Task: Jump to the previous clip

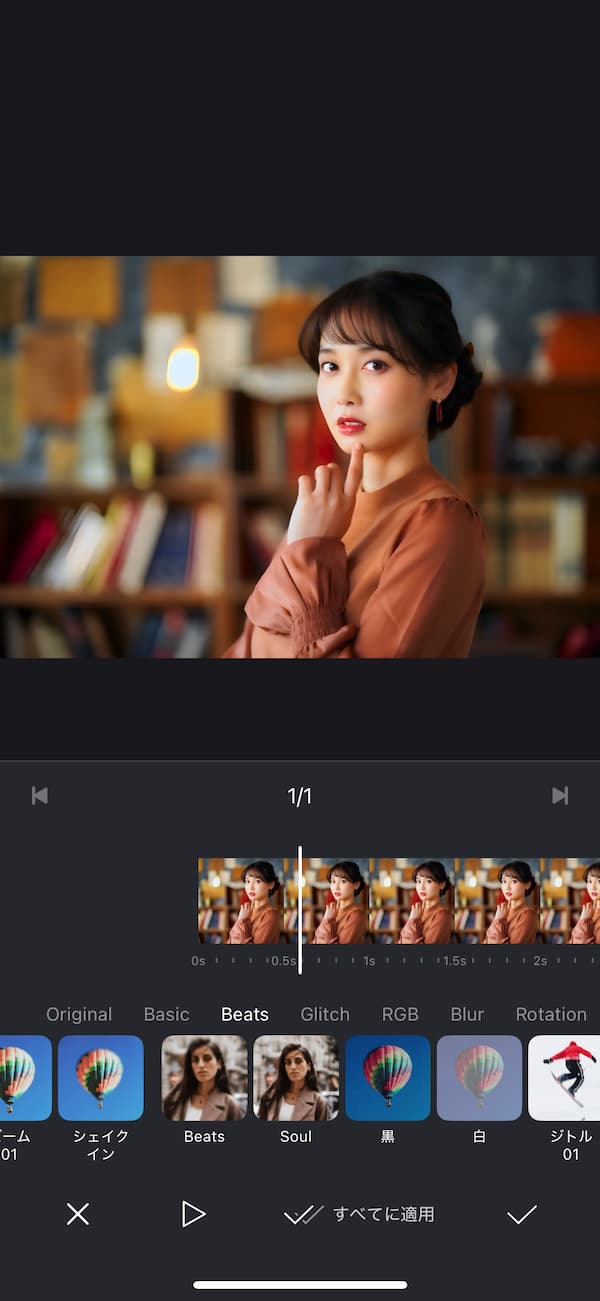Action: click(x=40, y=795)
